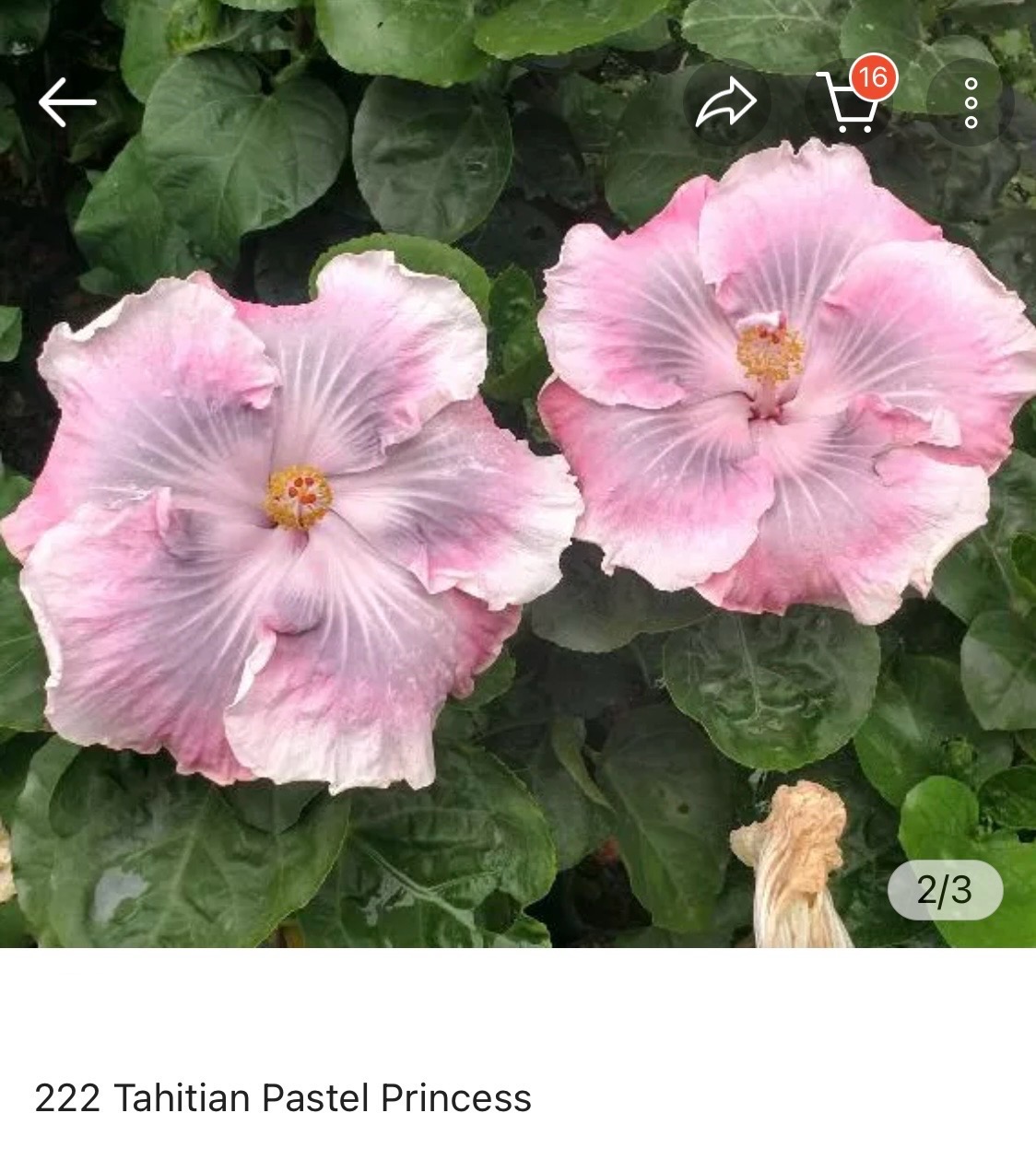Image resolution: width=1036 pixels, height=1160 pixels.
Task: Share this hibiscus product
Action: 725,102
